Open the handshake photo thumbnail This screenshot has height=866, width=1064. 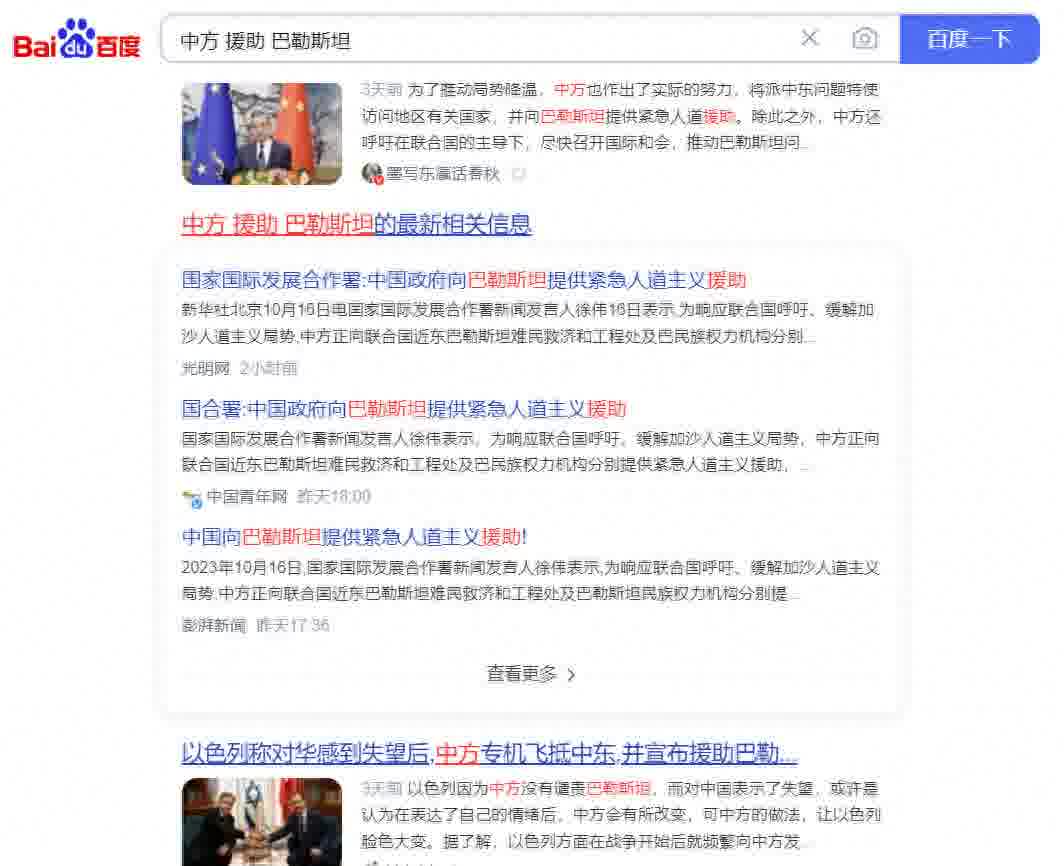[x=262, y=822]
